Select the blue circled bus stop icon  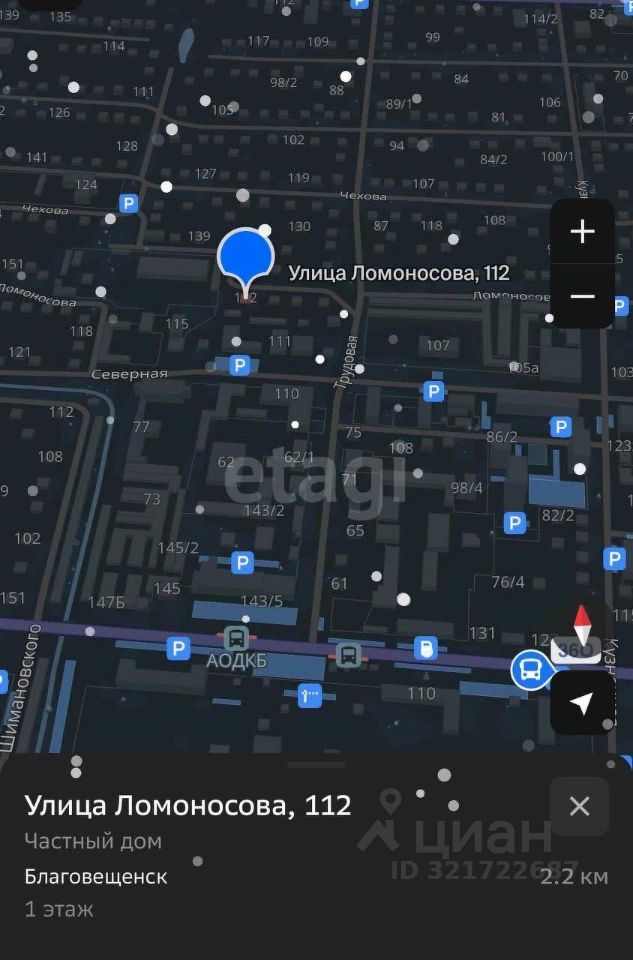[529, 669]
